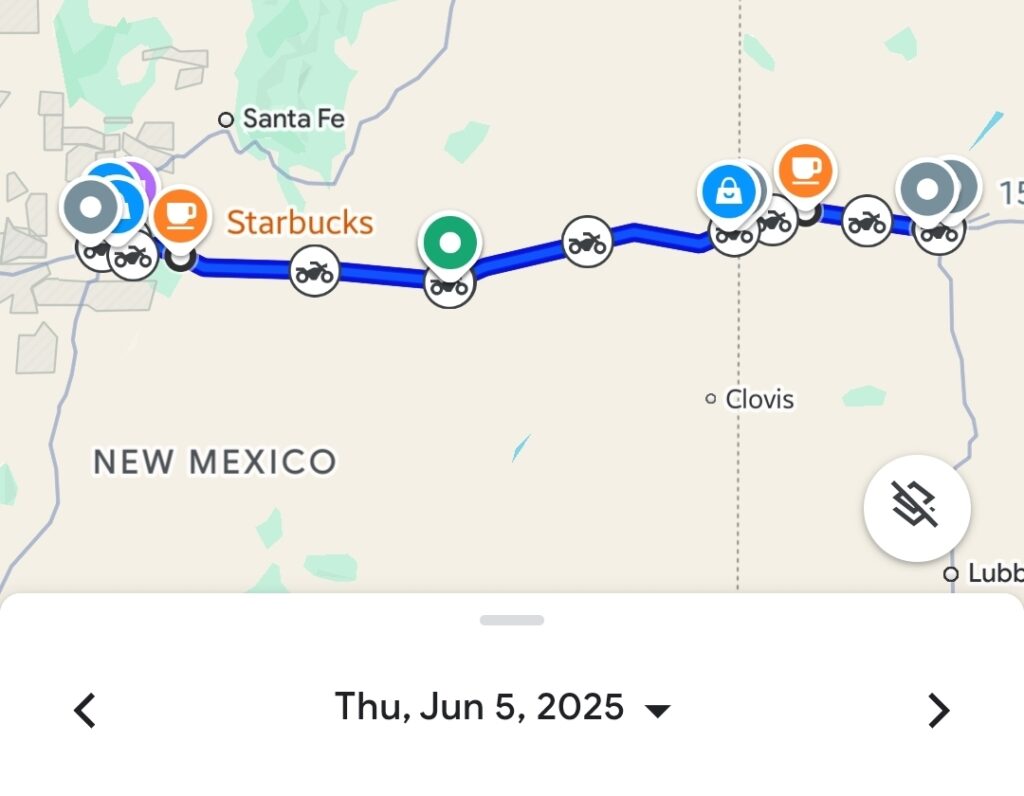Image resolution: width=1024 pixels, height=796 pixels.
Task: Select the green place marker on the route
Action: pyautogui.click(x=451, y=242)
